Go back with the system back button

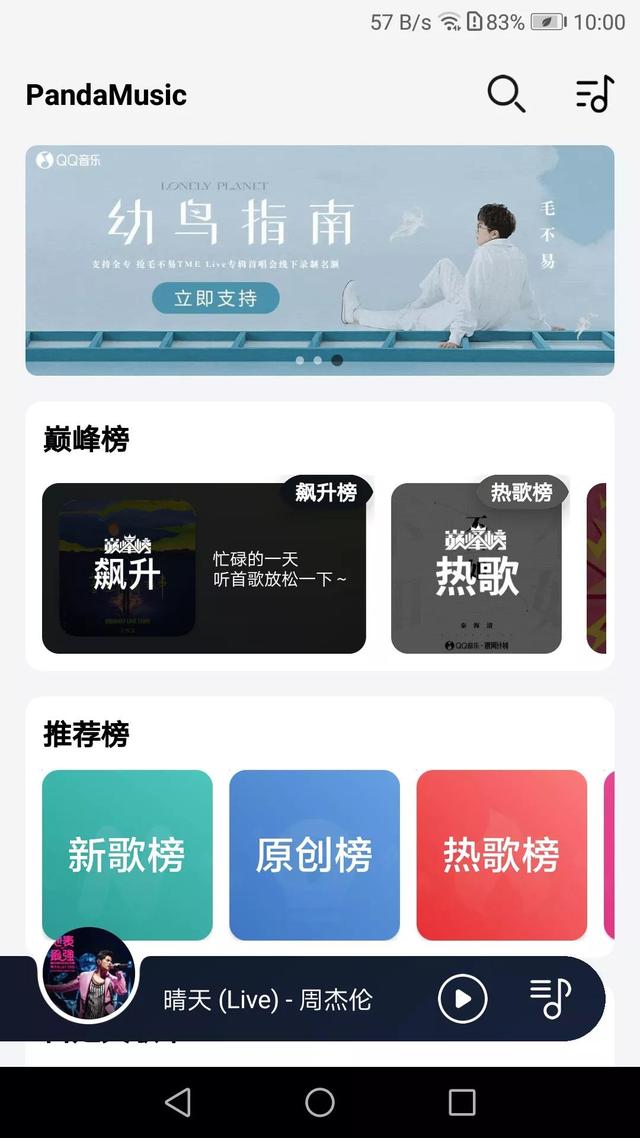(178, 1102)
